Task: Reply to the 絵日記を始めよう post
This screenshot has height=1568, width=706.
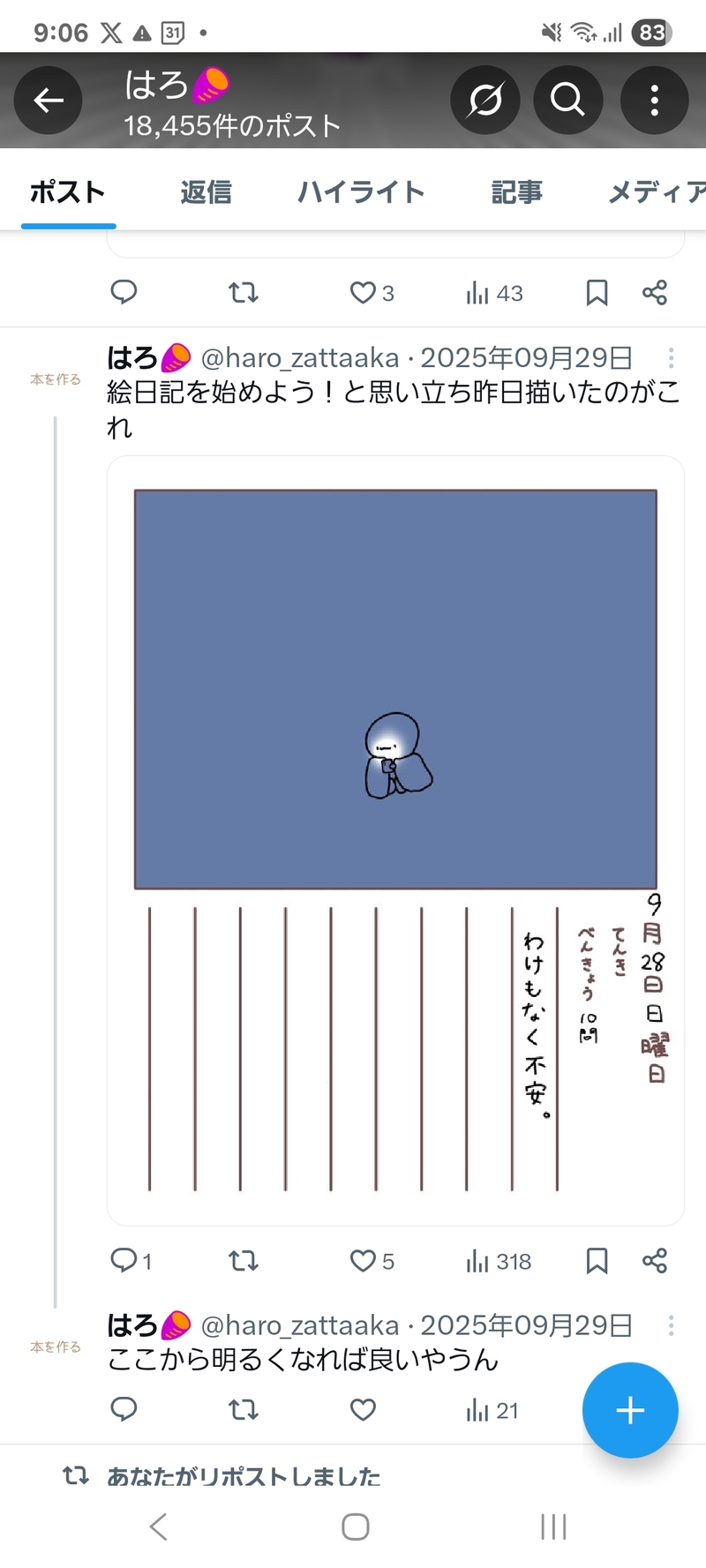Action: click(124, 1260)
